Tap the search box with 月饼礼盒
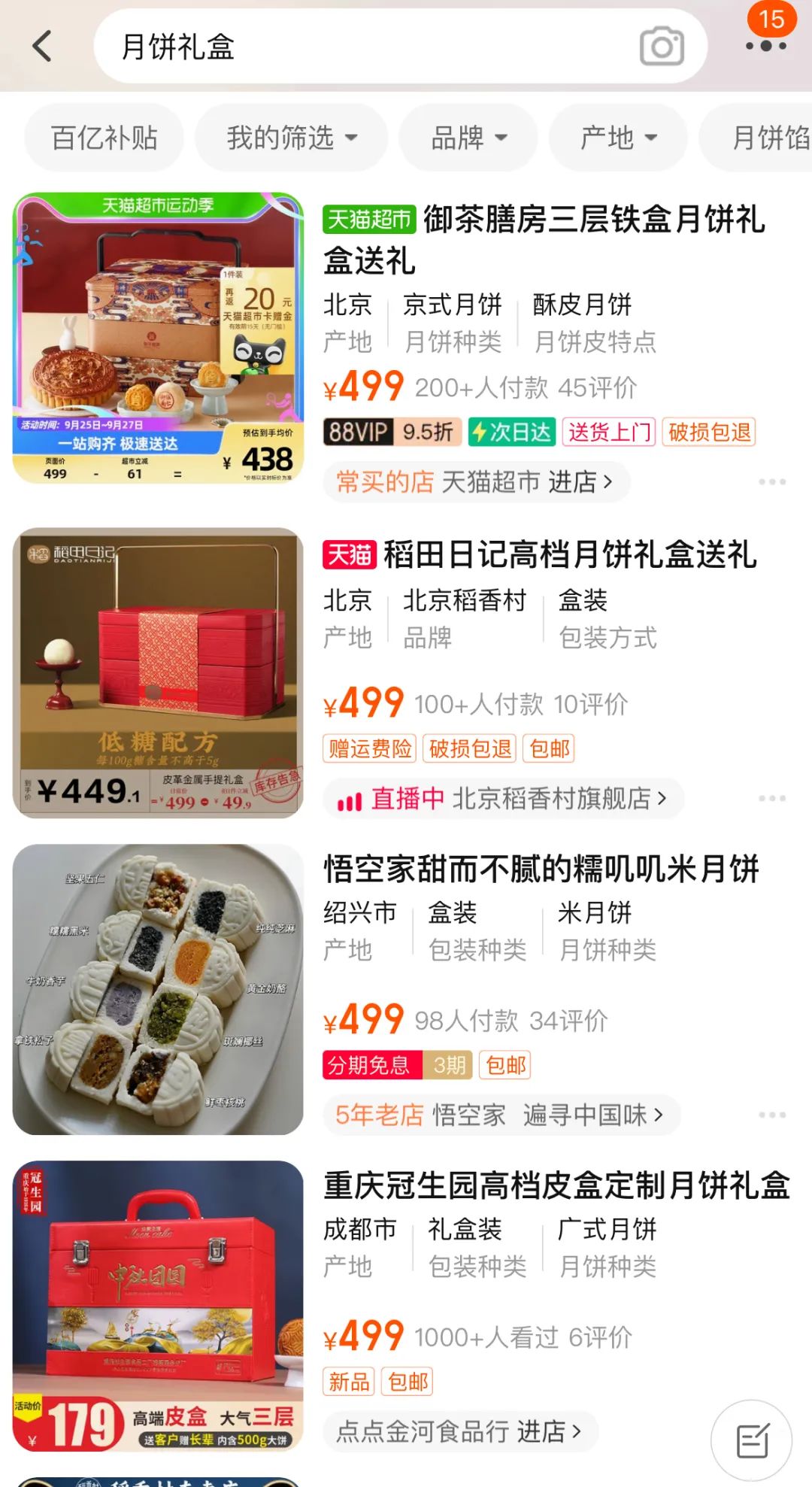 pos(361,47)
